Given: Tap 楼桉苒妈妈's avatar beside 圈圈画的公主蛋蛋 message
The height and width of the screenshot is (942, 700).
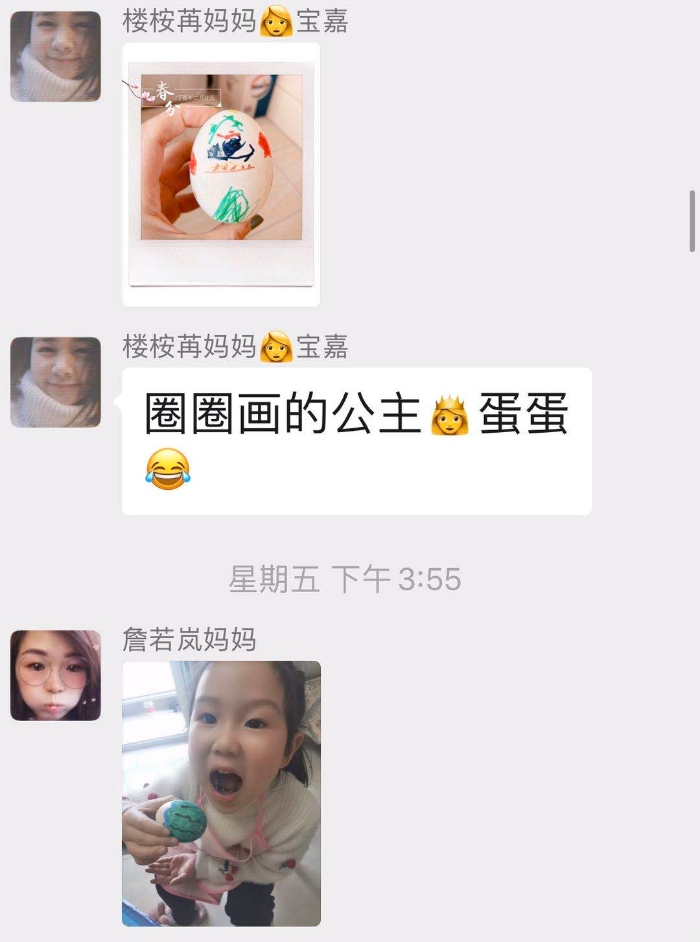Looking at the screenshot, I should click(x=55, y=382).
